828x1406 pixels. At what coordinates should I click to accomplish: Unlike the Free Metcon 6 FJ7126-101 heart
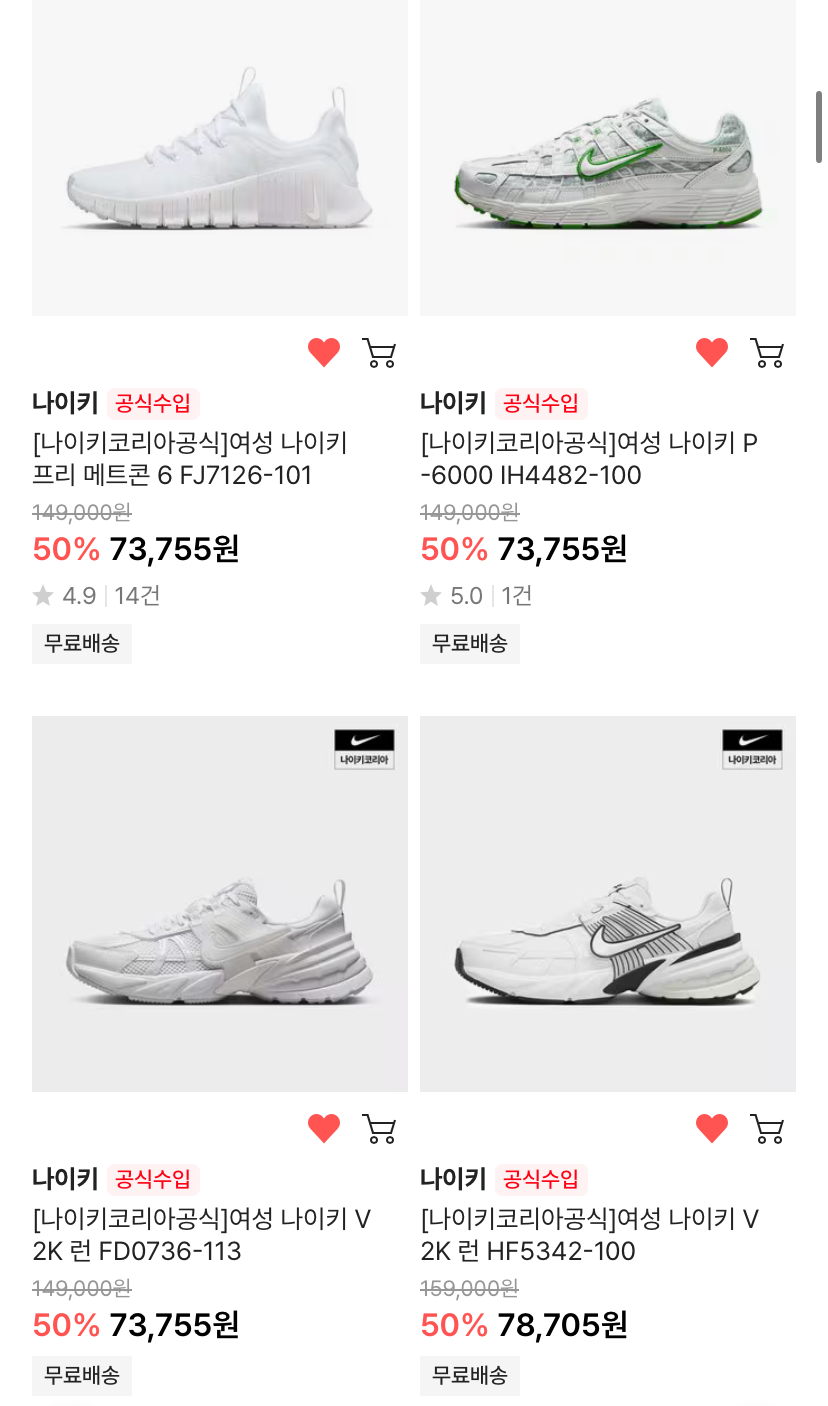[x=324, y=352]
